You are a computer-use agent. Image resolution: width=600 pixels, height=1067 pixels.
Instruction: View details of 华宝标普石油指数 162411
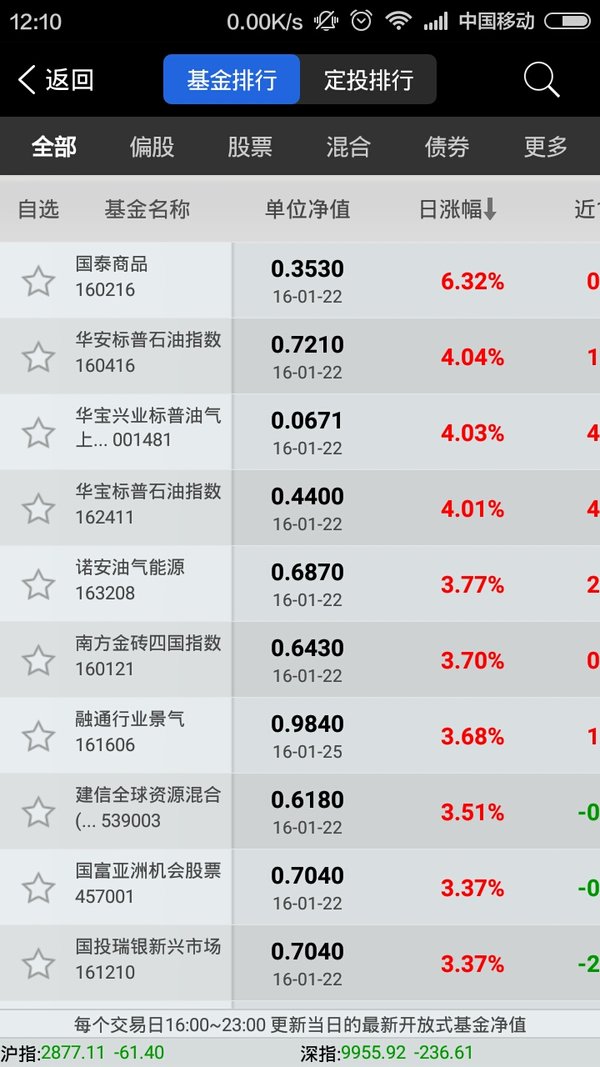click(x=300, y=508)
